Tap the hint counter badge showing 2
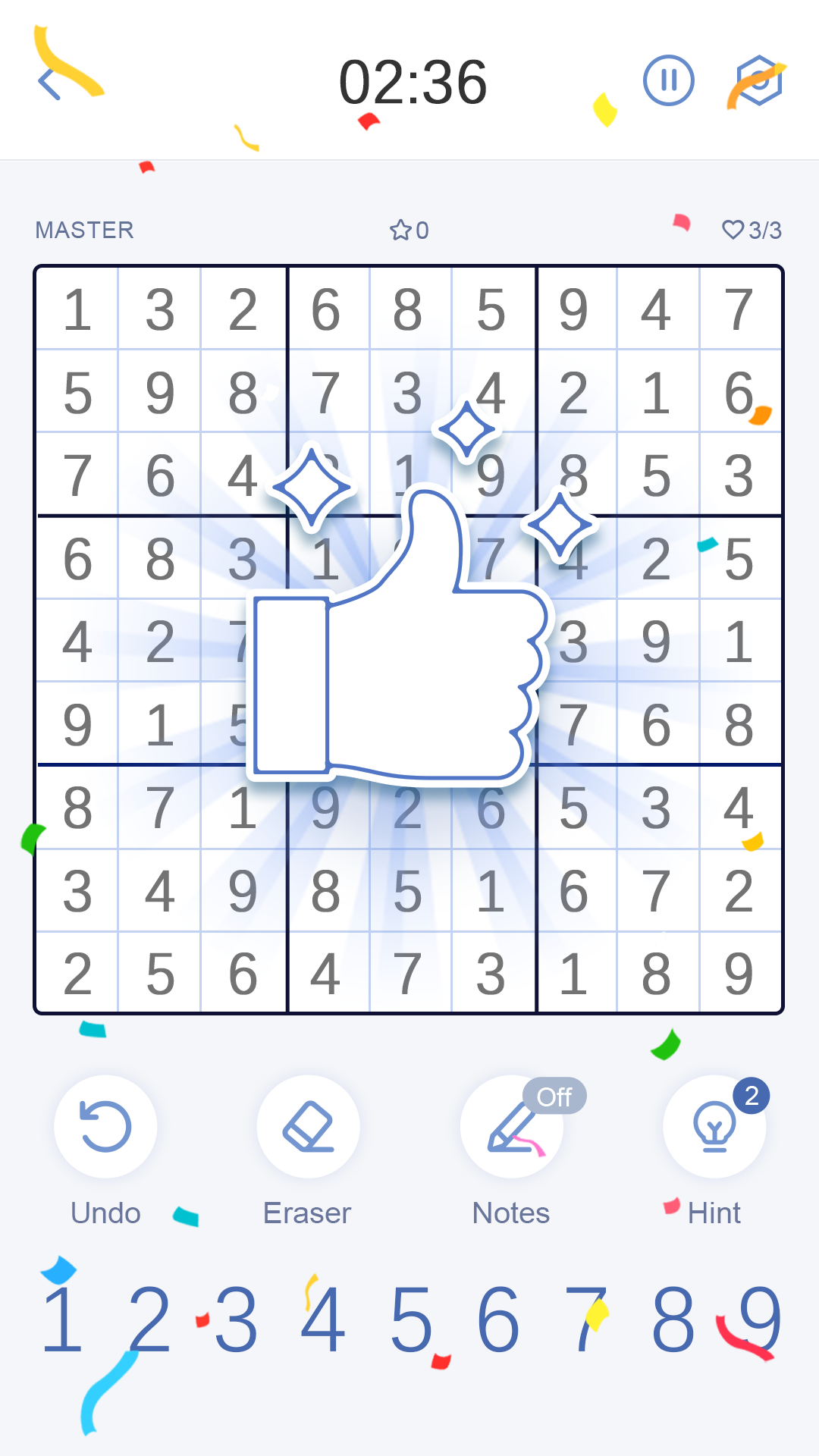The image size is (819, 1456). coord(752,1094)
